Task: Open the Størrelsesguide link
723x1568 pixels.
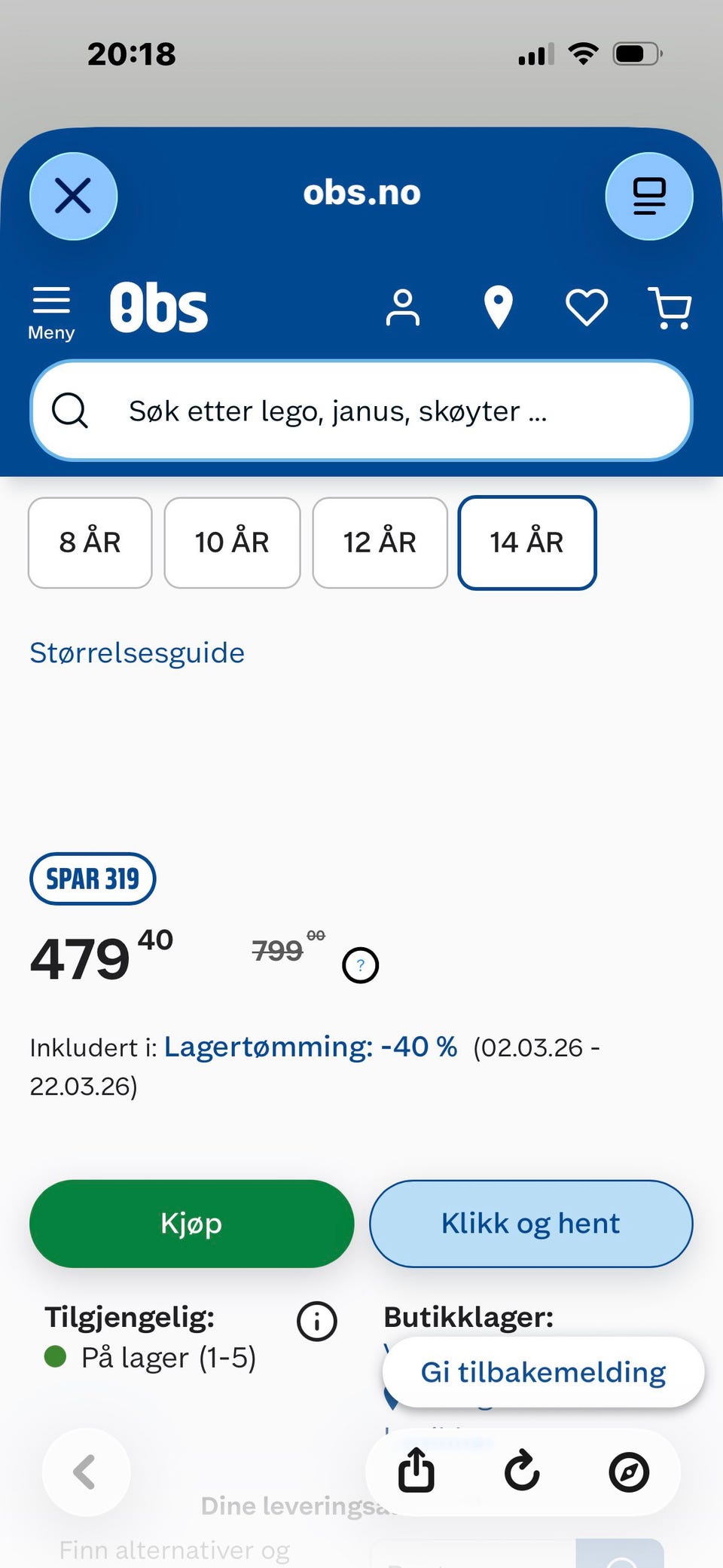Action: [x=137, y=653]
